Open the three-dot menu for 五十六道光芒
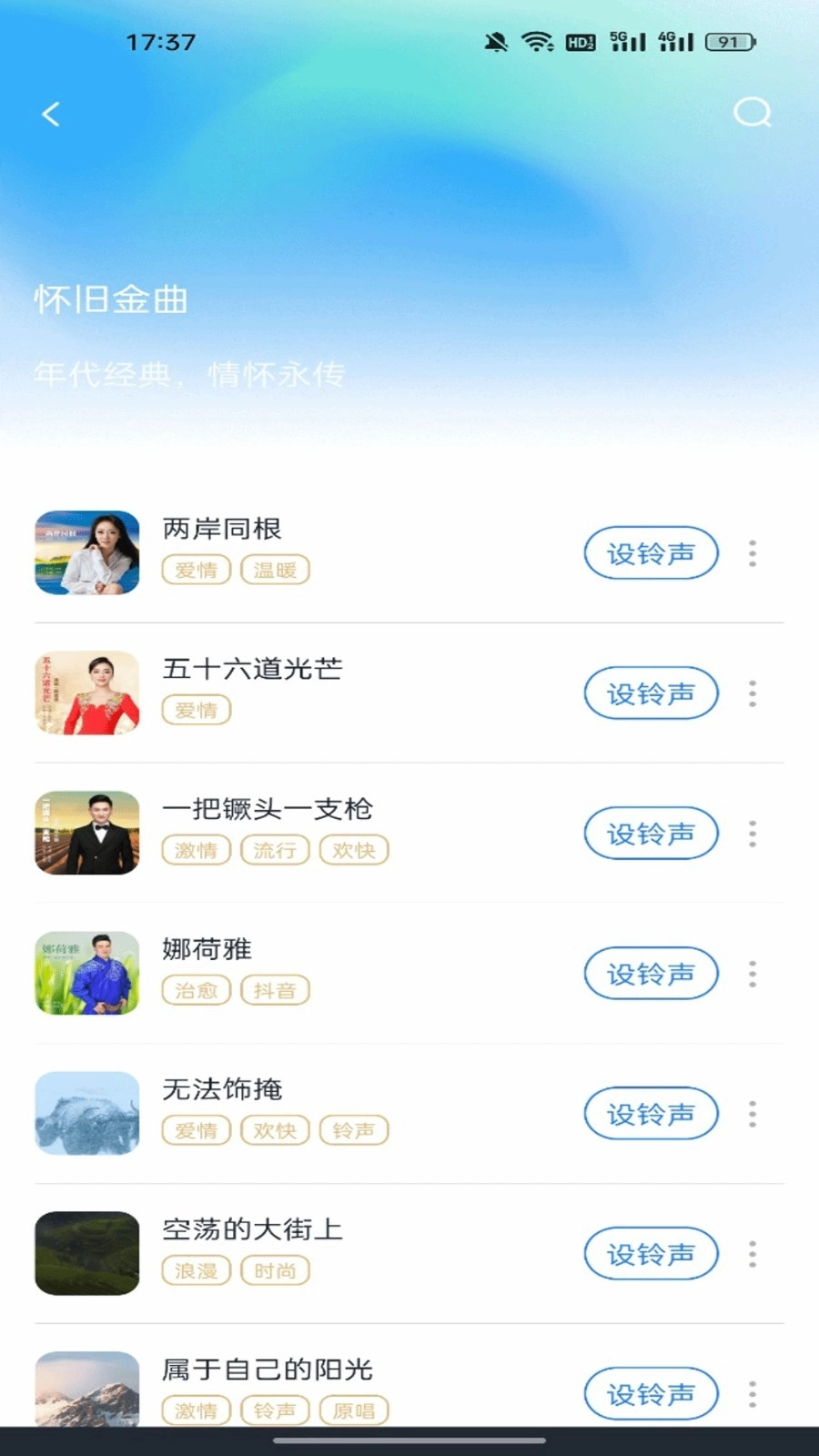 752,693
